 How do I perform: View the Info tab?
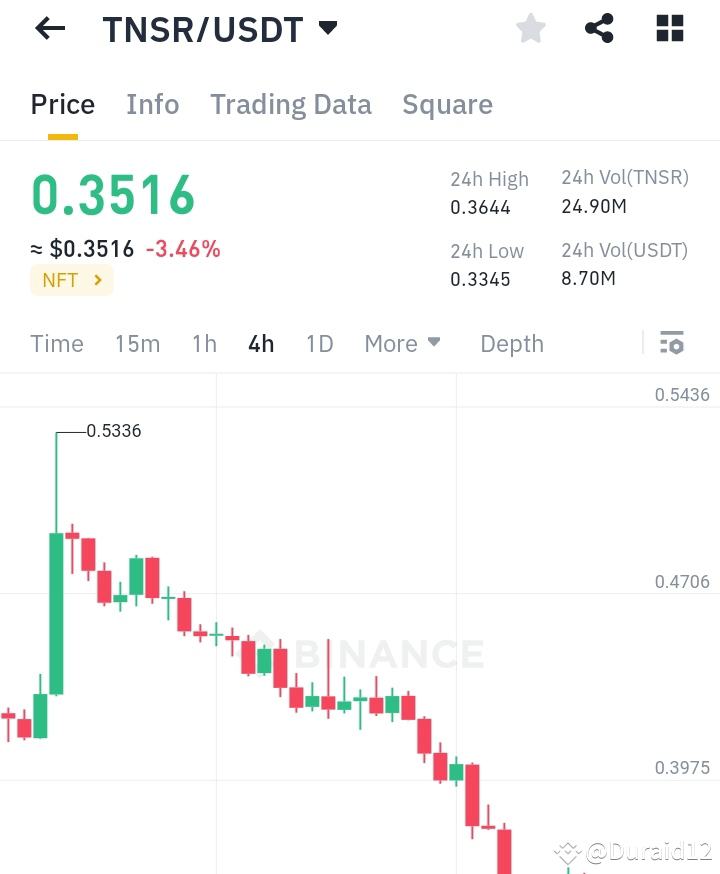click(x=152, y=104)
